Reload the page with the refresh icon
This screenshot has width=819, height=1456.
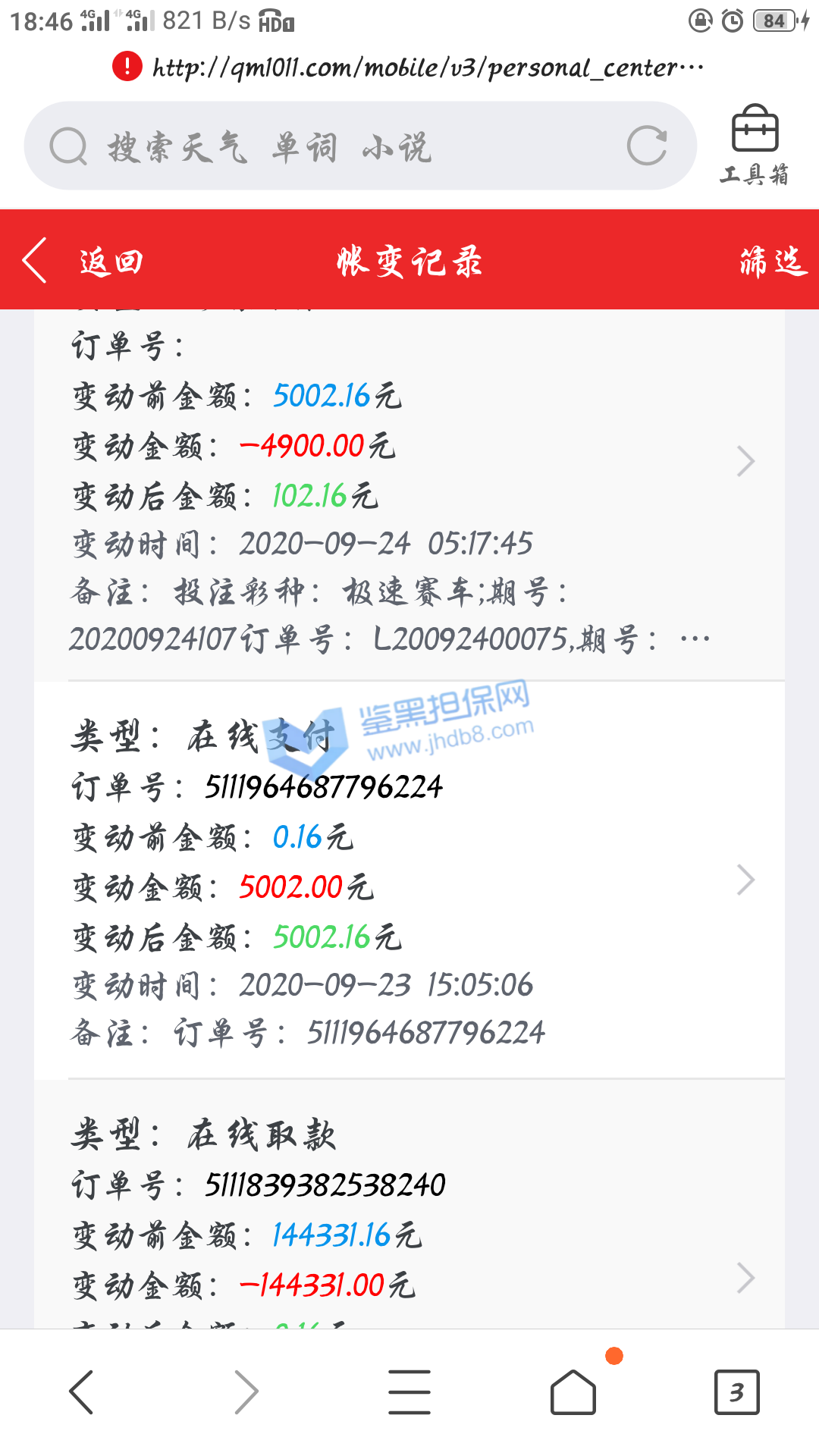click(x=647, y=146)
